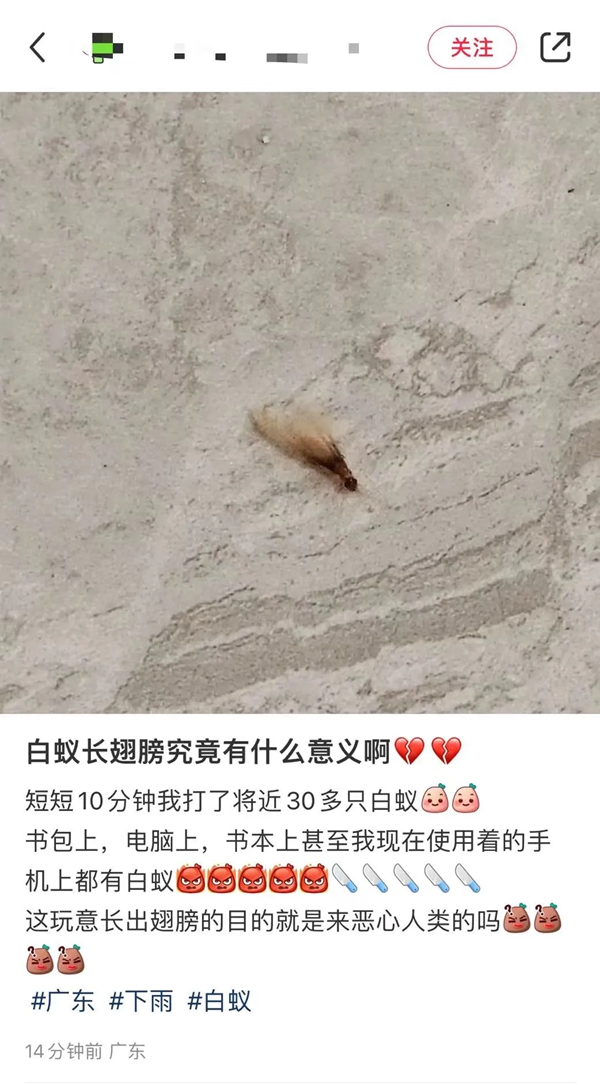This screenshot has height=1085, width=600.
Task: Tap the 关注 follow button
Action: tap(472, 47)
